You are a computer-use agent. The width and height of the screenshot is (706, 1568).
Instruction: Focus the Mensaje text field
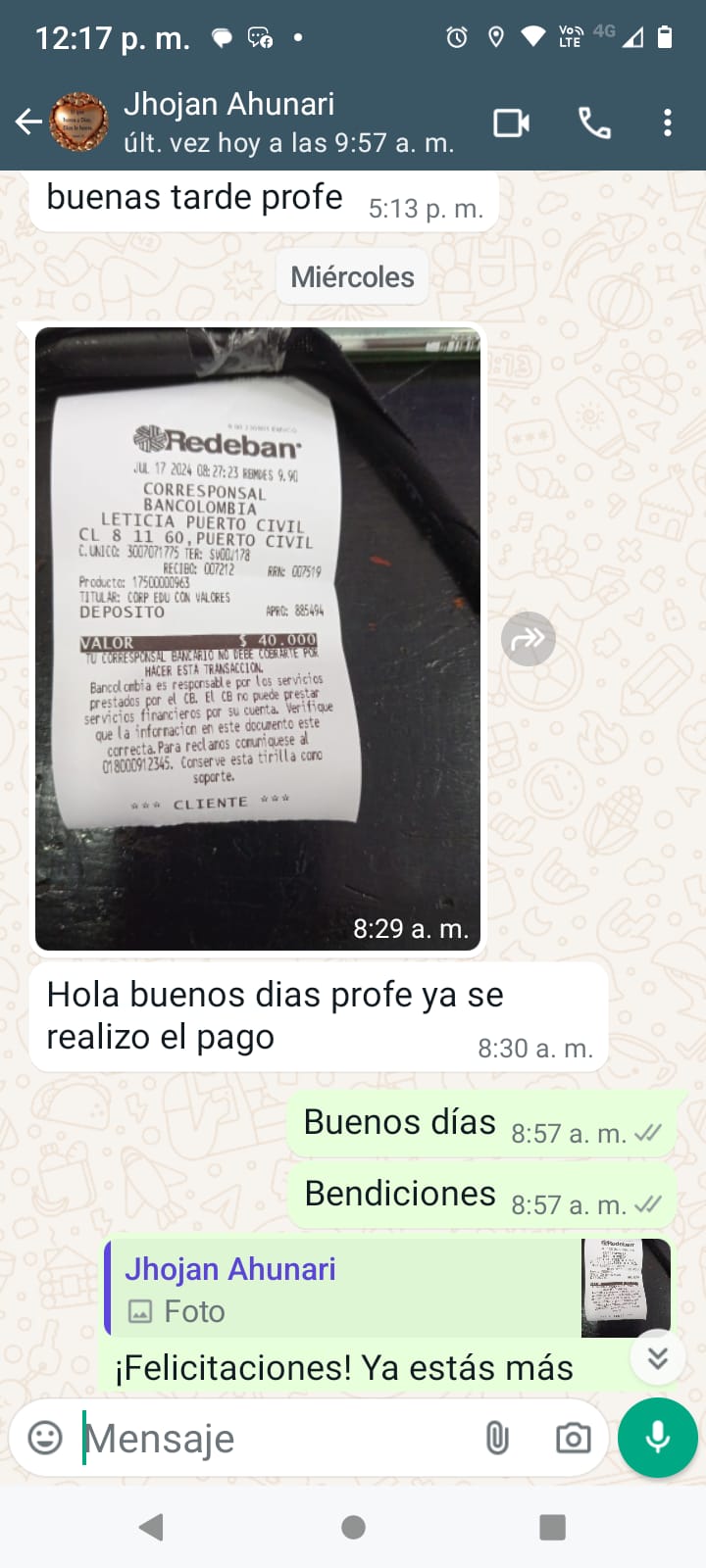pyautogui.click(x=275, y=1439)
